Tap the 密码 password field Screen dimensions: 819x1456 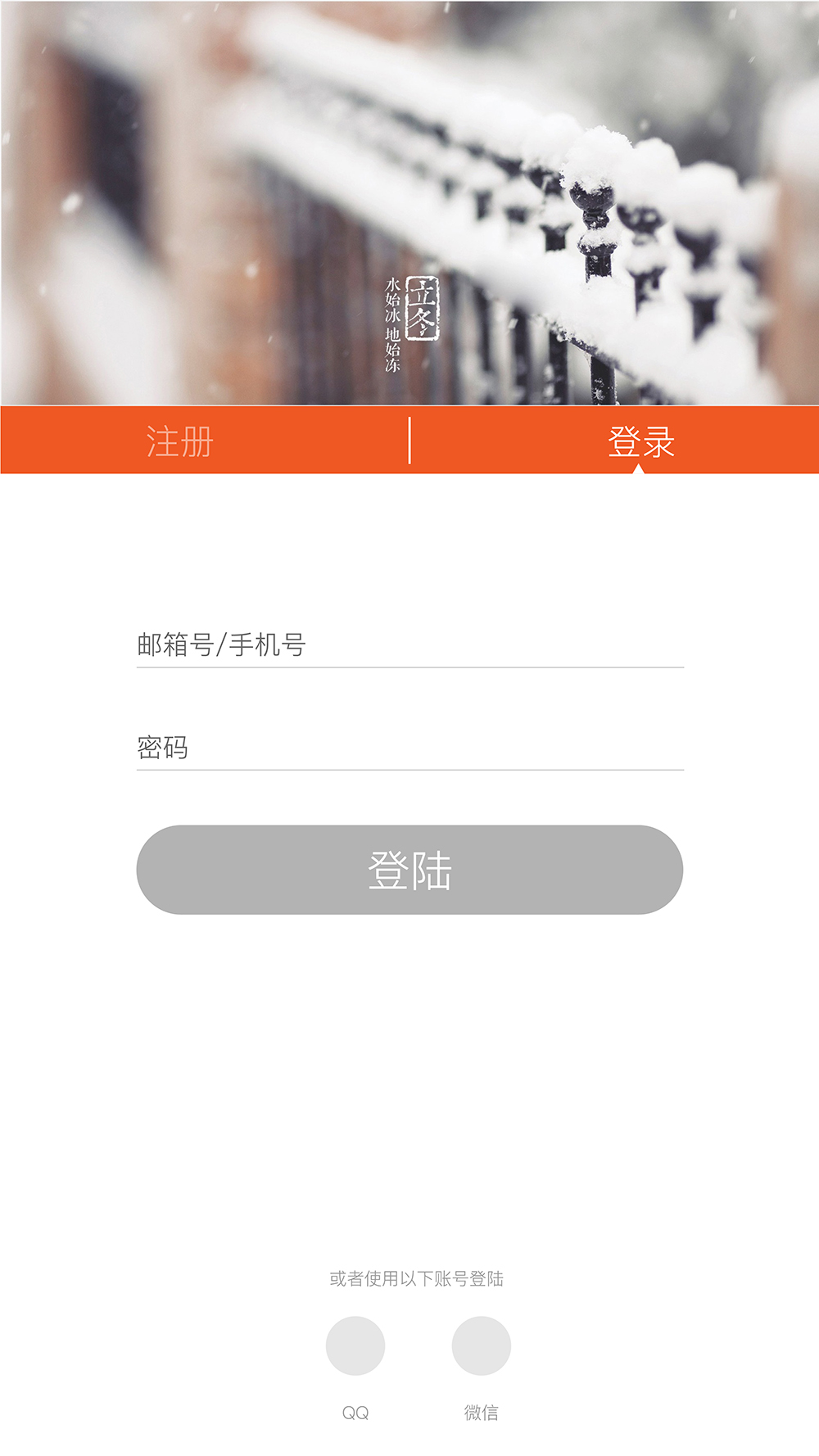pos(409,748)
